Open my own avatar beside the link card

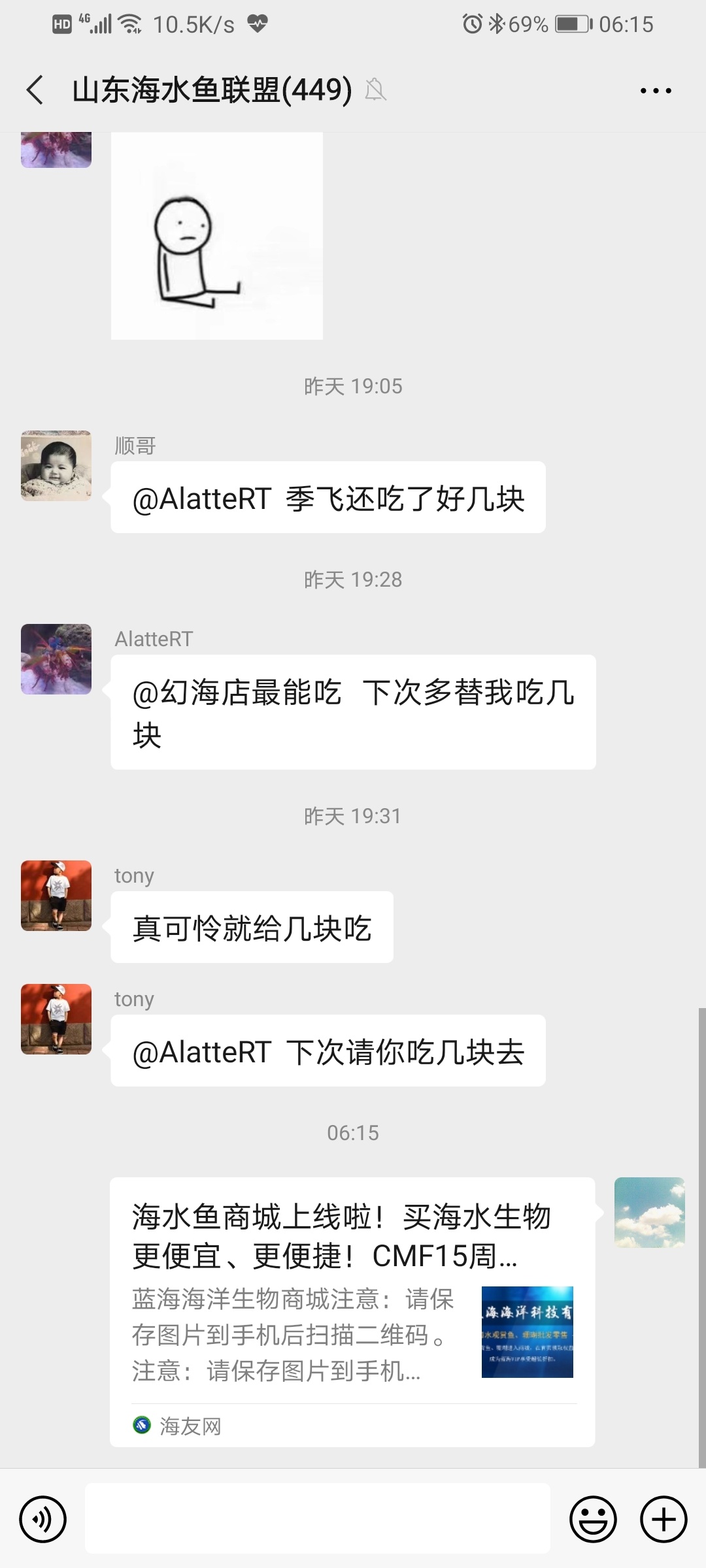pos(649,1213)
